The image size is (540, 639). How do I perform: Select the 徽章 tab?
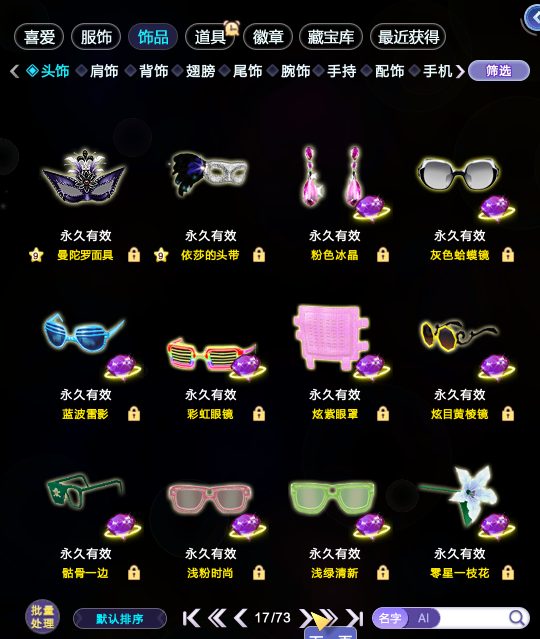[x=268, y=37]
